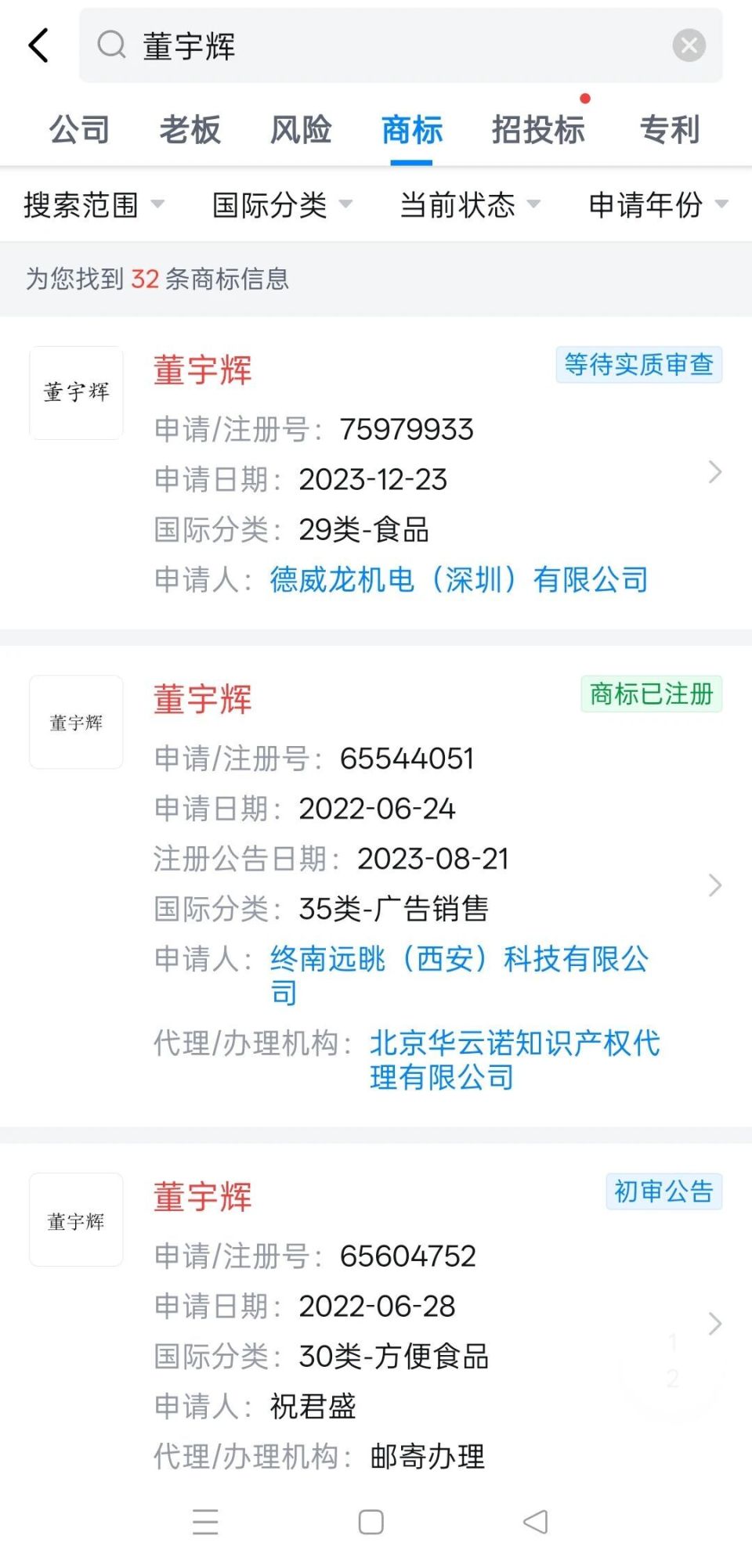Image resolution: width=752 pixels, height=1568 pixels.
Task: Open details via chevron on registered 董宇辉 trademark
Action: click(x=715, y=885)
